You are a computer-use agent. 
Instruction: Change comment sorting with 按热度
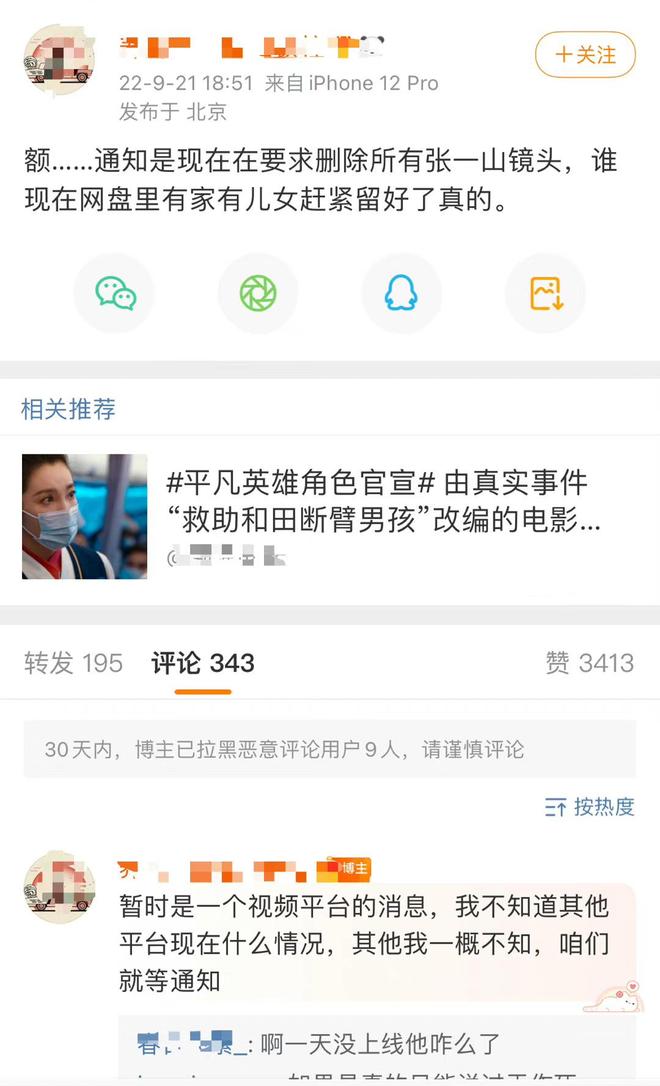coord(590,807)
